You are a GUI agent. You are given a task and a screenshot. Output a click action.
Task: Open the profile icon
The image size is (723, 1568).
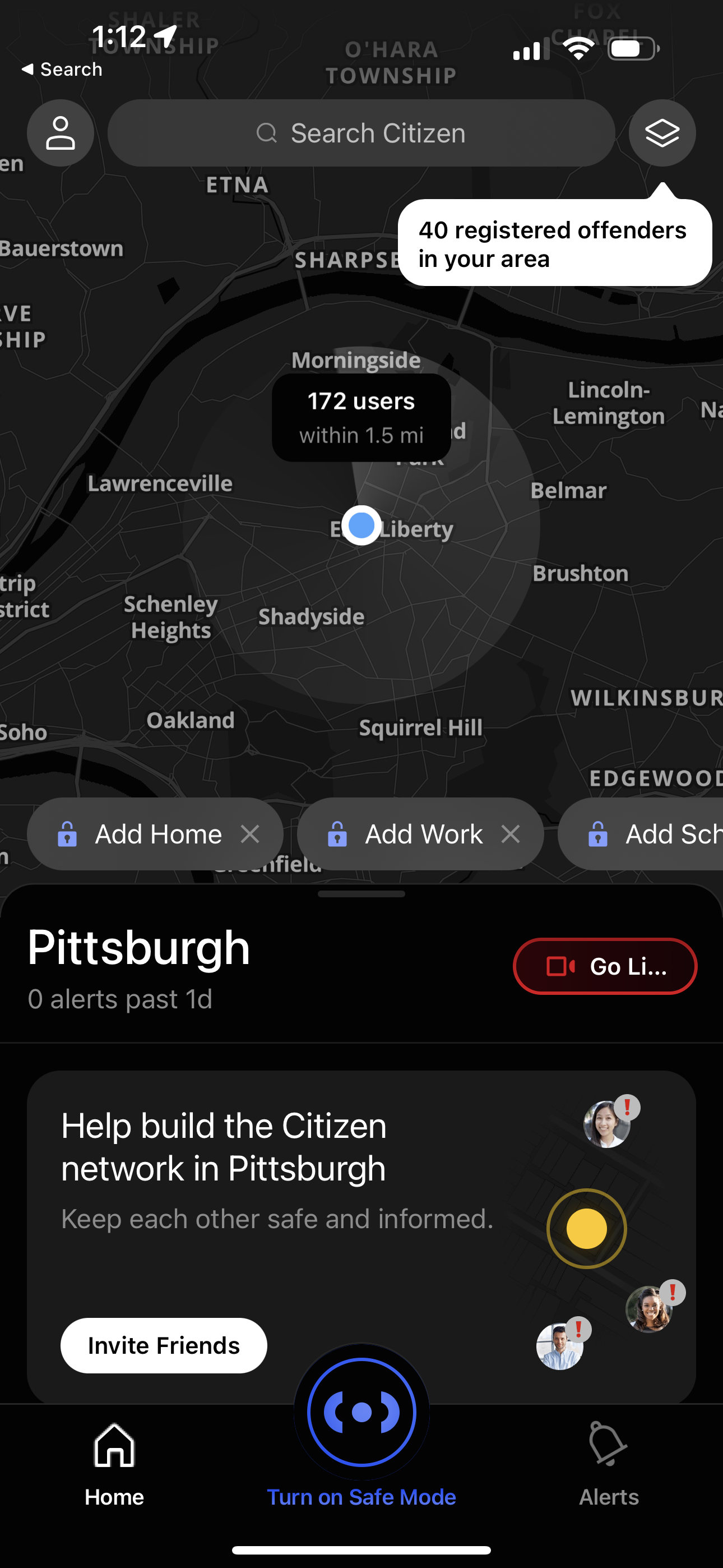click(x=61, y=133)
